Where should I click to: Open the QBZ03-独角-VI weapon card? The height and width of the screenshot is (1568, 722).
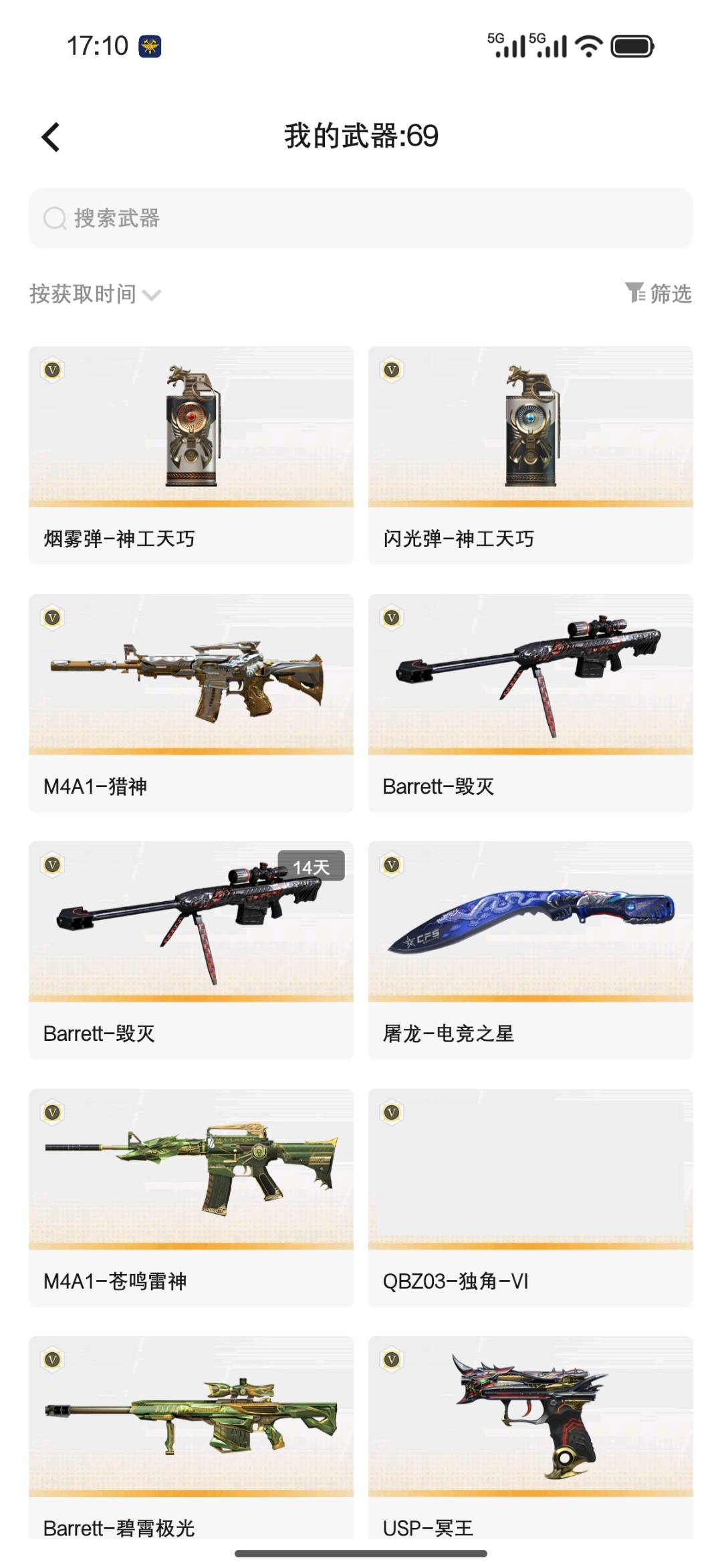coord(531,1198)
